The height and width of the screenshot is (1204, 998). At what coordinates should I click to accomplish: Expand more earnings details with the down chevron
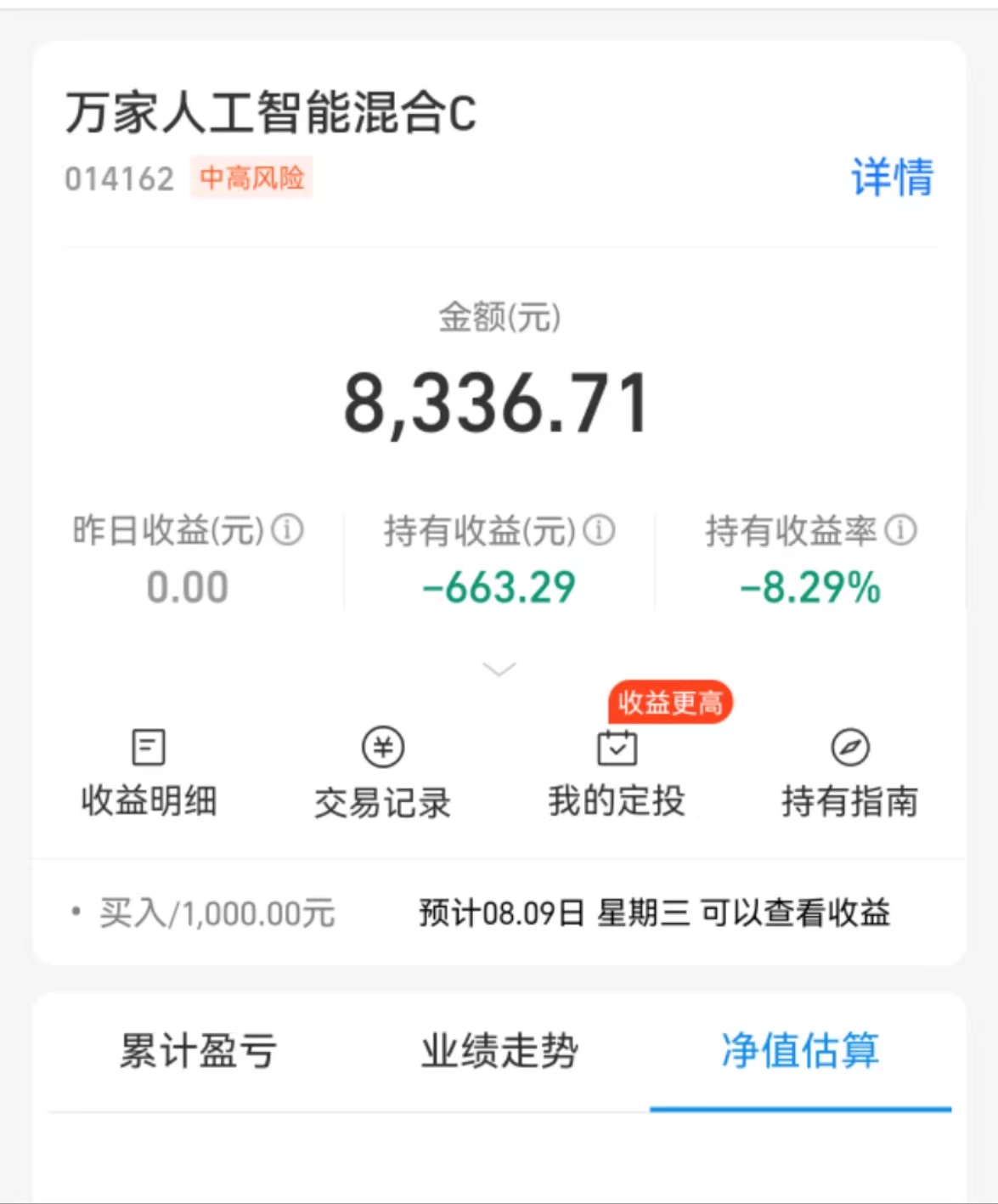click(499, 670)
